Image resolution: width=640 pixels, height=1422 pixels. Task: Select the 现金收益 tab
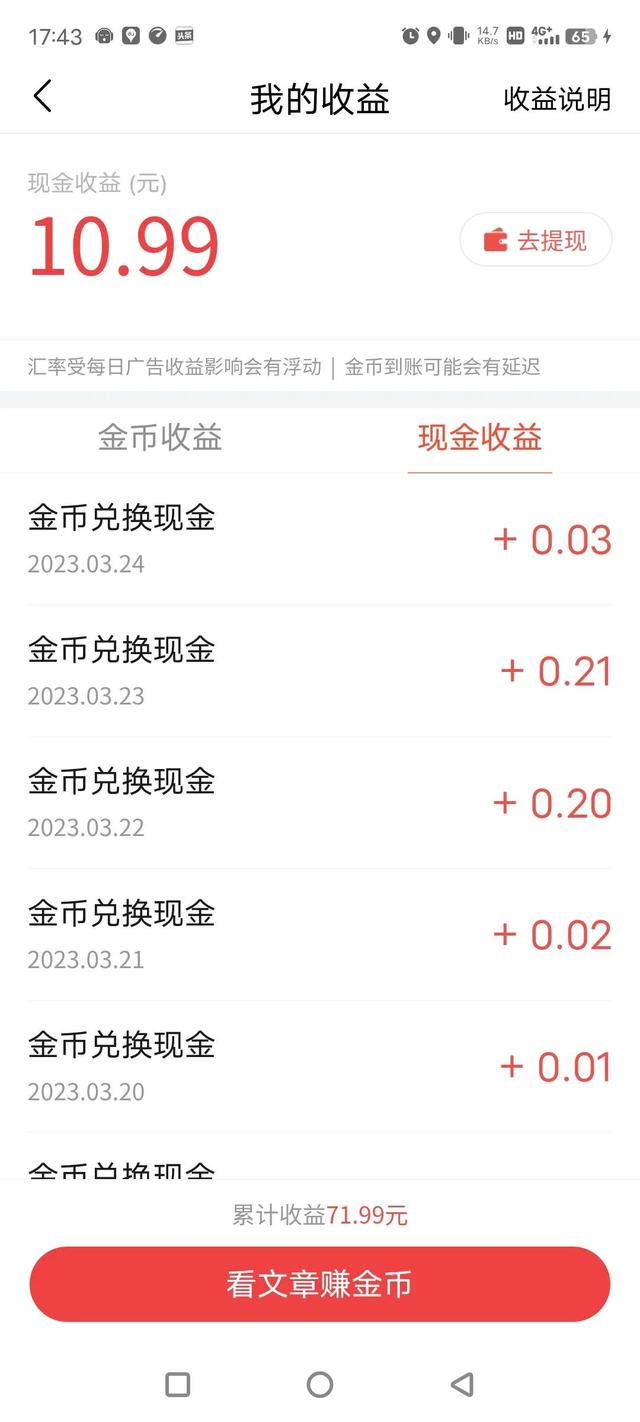480,437
